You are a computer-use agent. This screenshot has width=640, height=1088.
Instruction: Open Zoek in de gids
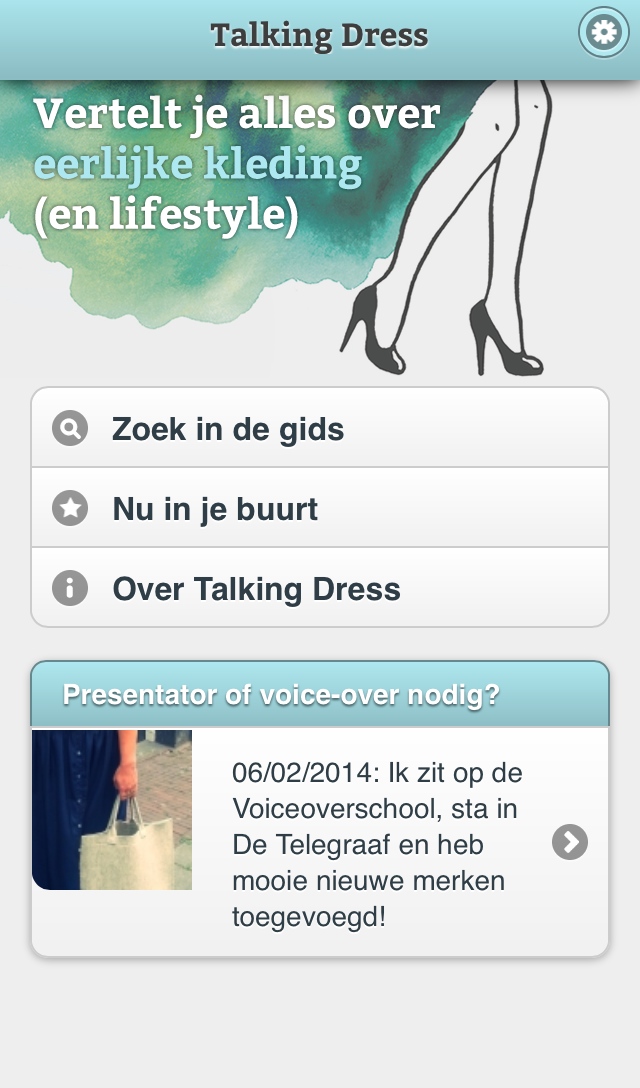tap(320, 428)
